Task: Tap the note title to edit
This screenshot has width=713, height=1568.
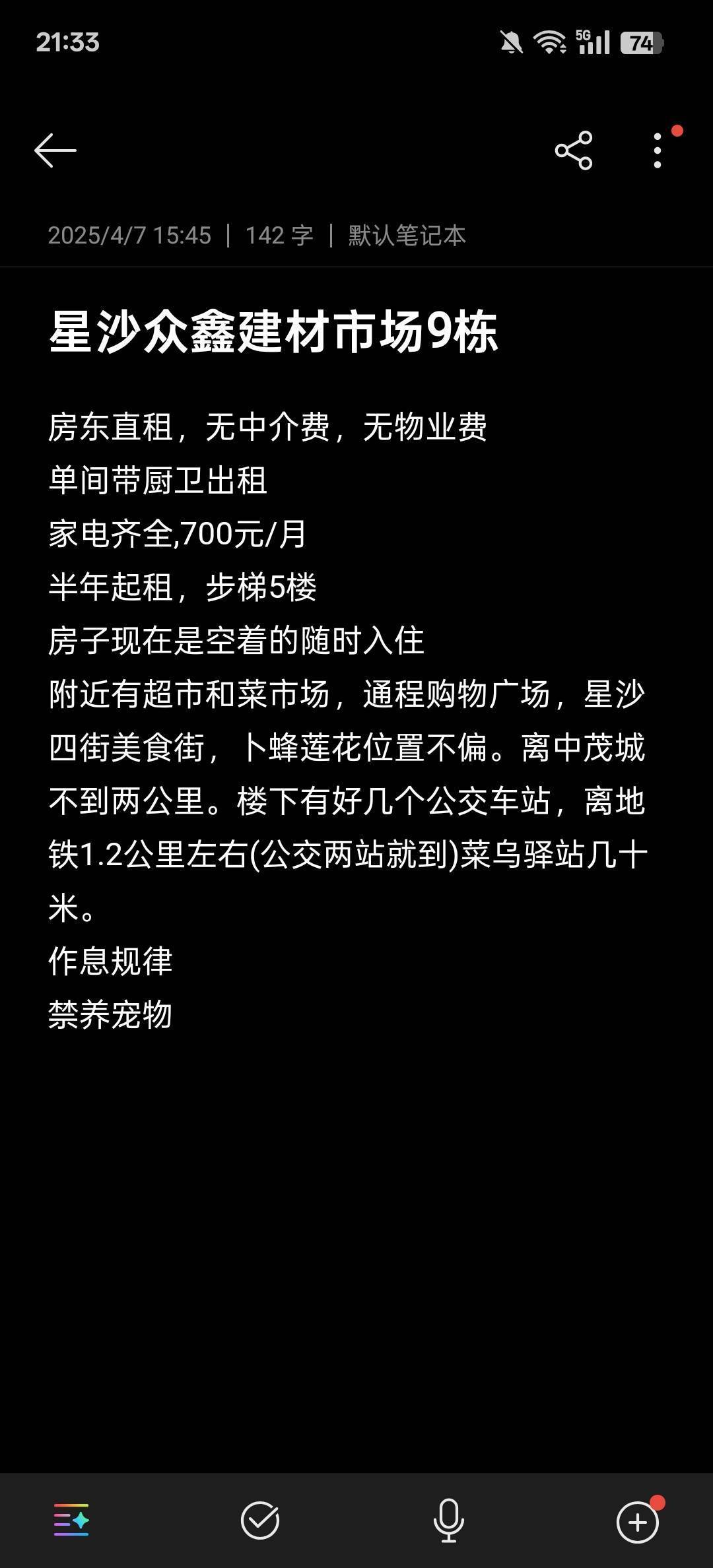Action: [x=273, y=331]
